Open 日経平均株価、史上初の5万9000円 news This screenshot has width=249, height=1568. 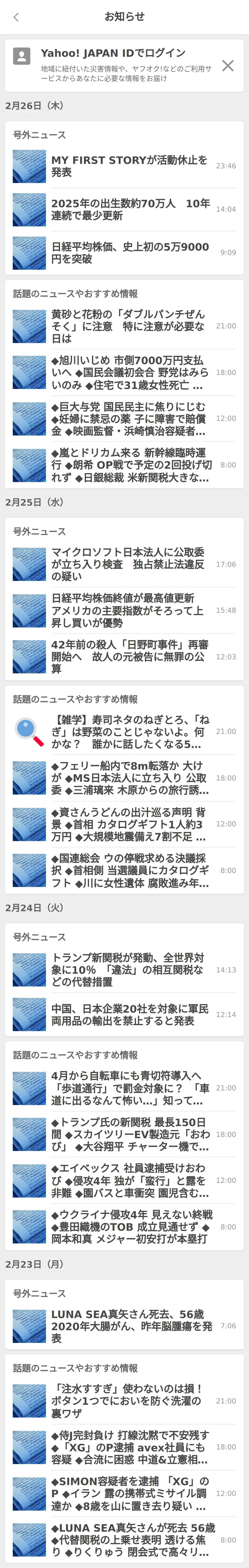click(130, 253)
